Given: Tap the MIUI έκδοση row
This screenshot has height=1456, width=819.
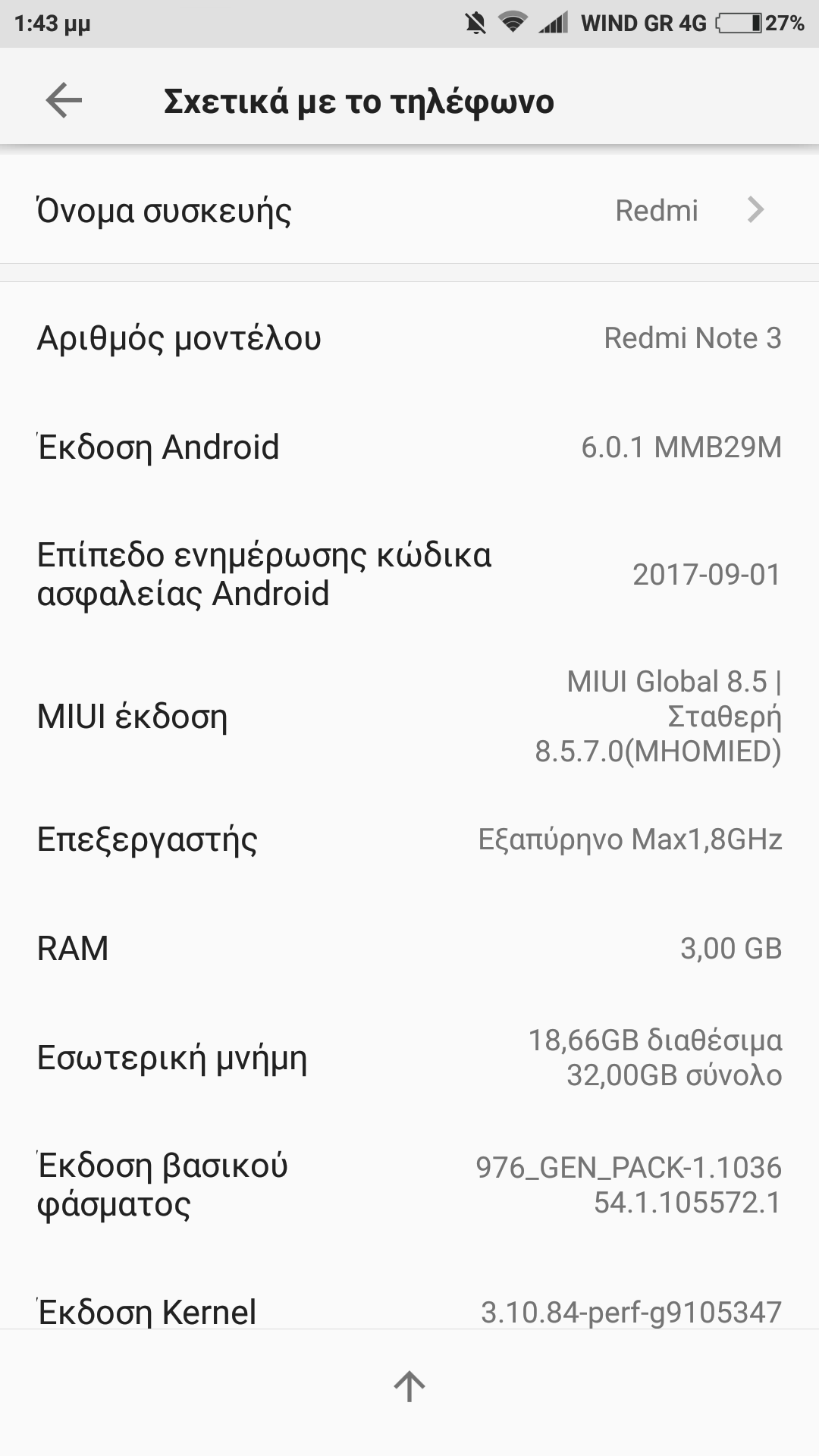Looking at the screenshot, I should pos(409,717).
